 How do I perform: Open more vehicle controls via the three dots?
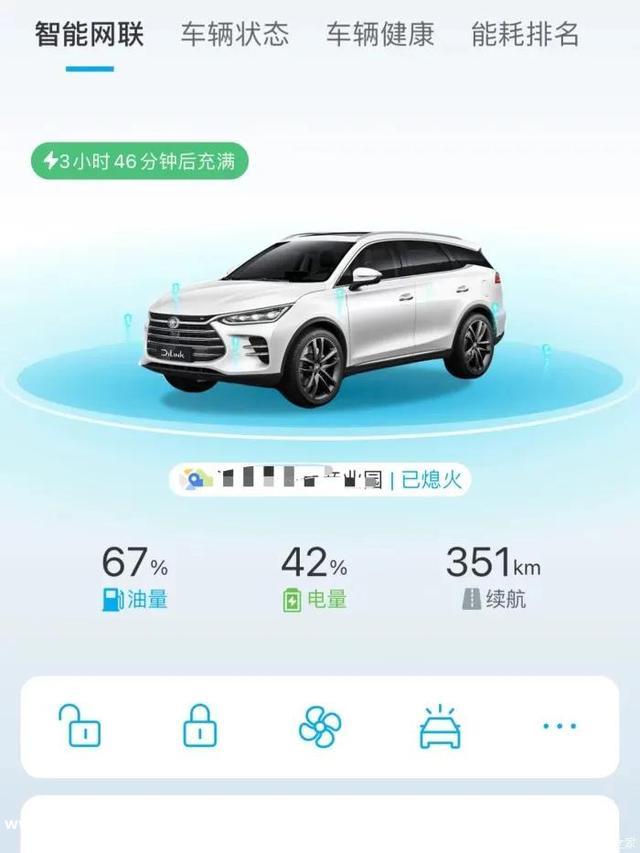click(x=559, y=726)
